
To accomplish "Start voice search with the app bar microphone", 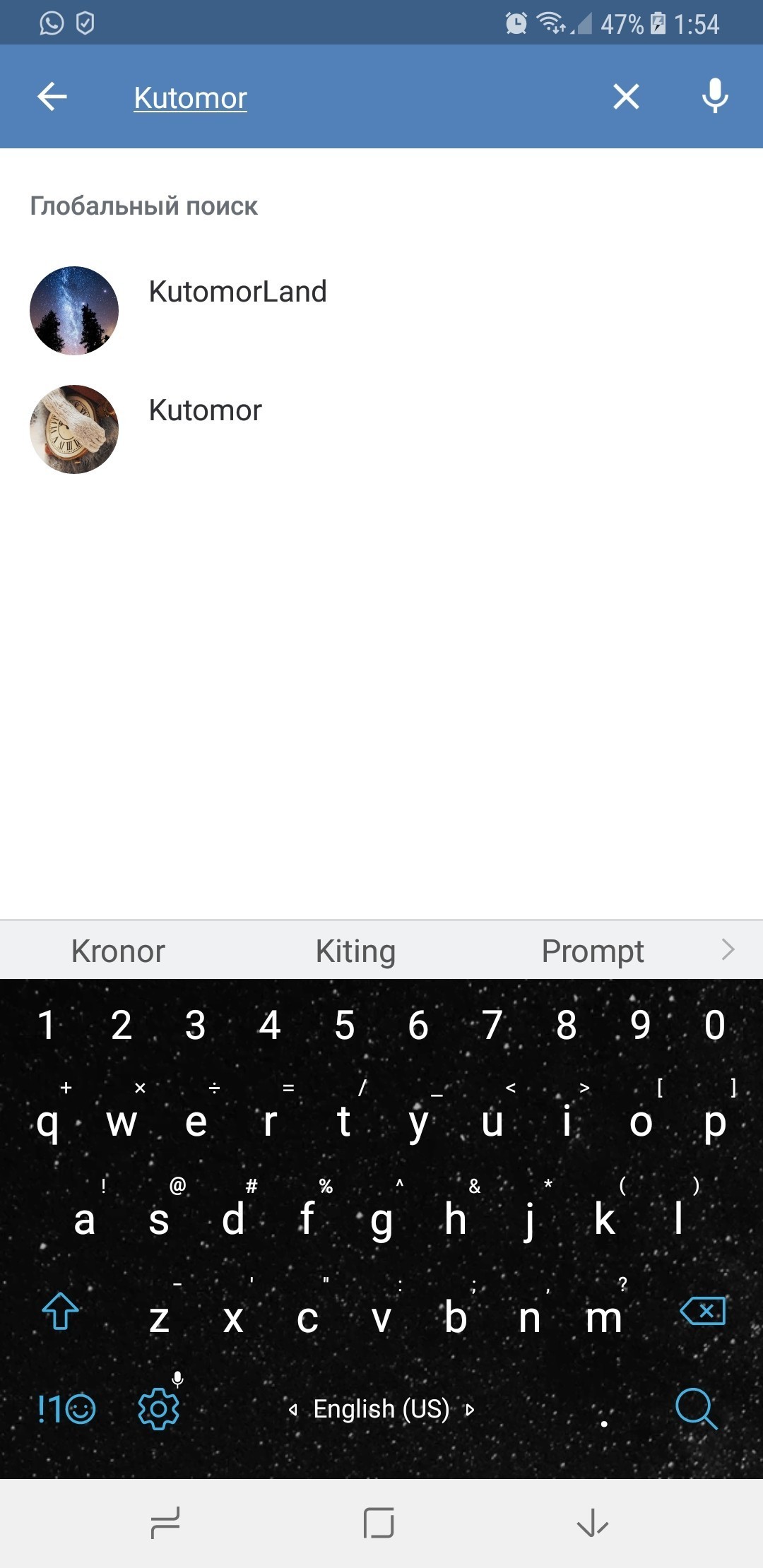I will click(x=715, y=96).
